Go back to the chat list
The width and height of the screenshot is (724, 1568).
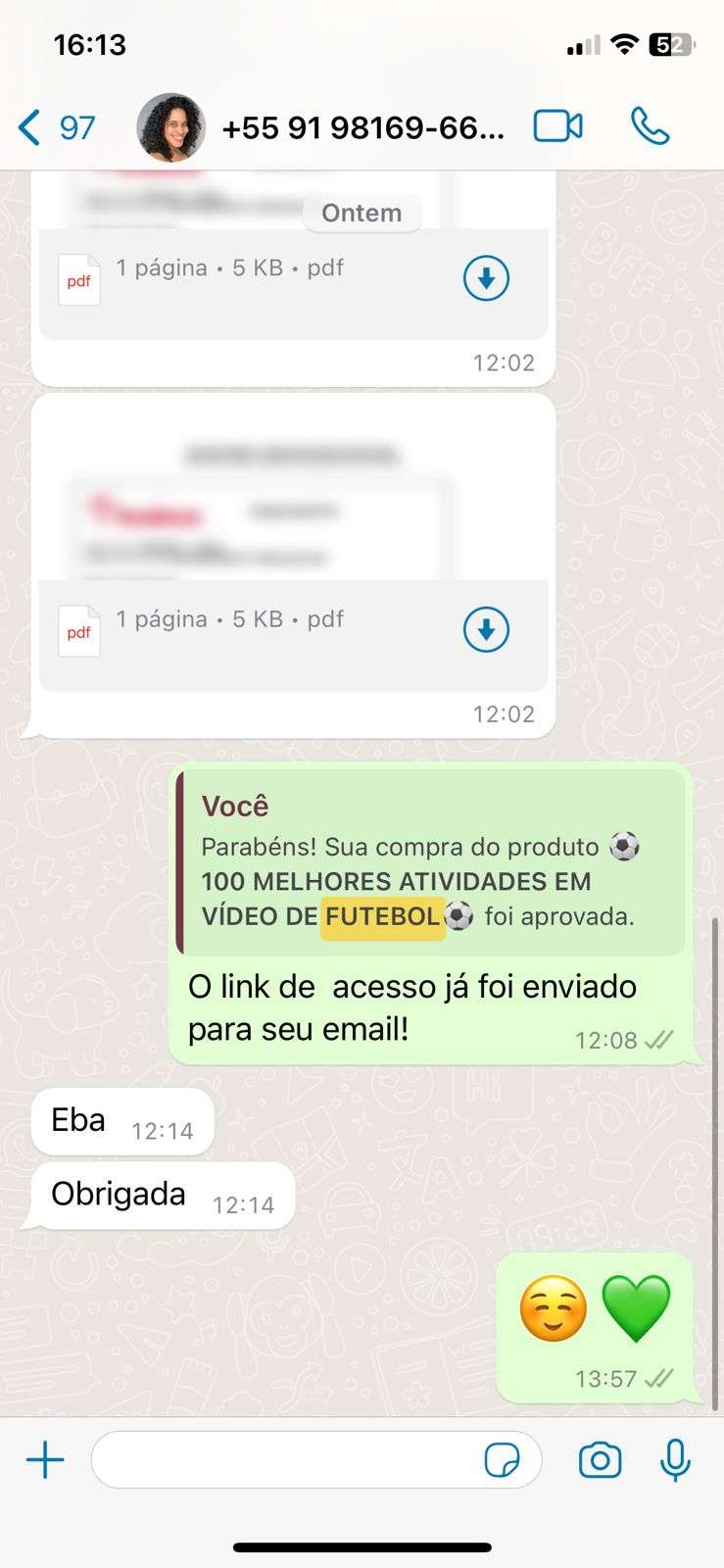point(54,127)
